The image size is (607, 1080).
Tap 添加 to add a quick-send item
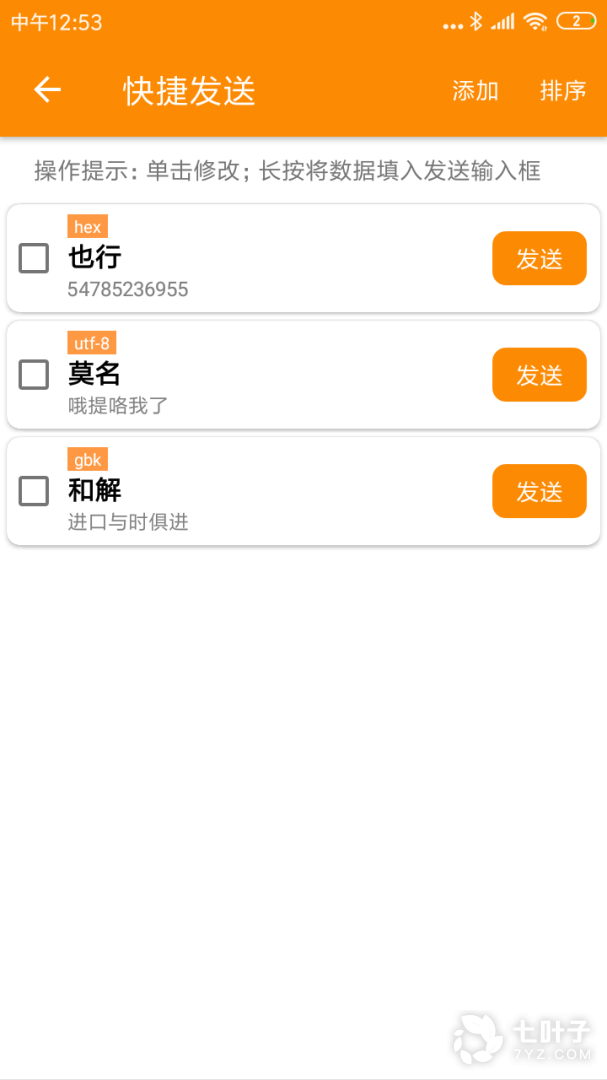point(475,91)
